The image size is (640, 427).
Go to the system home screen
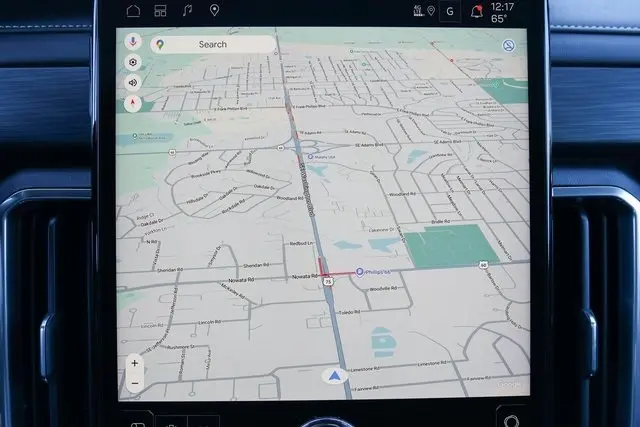pyautogui.click(x=133, y=11)
